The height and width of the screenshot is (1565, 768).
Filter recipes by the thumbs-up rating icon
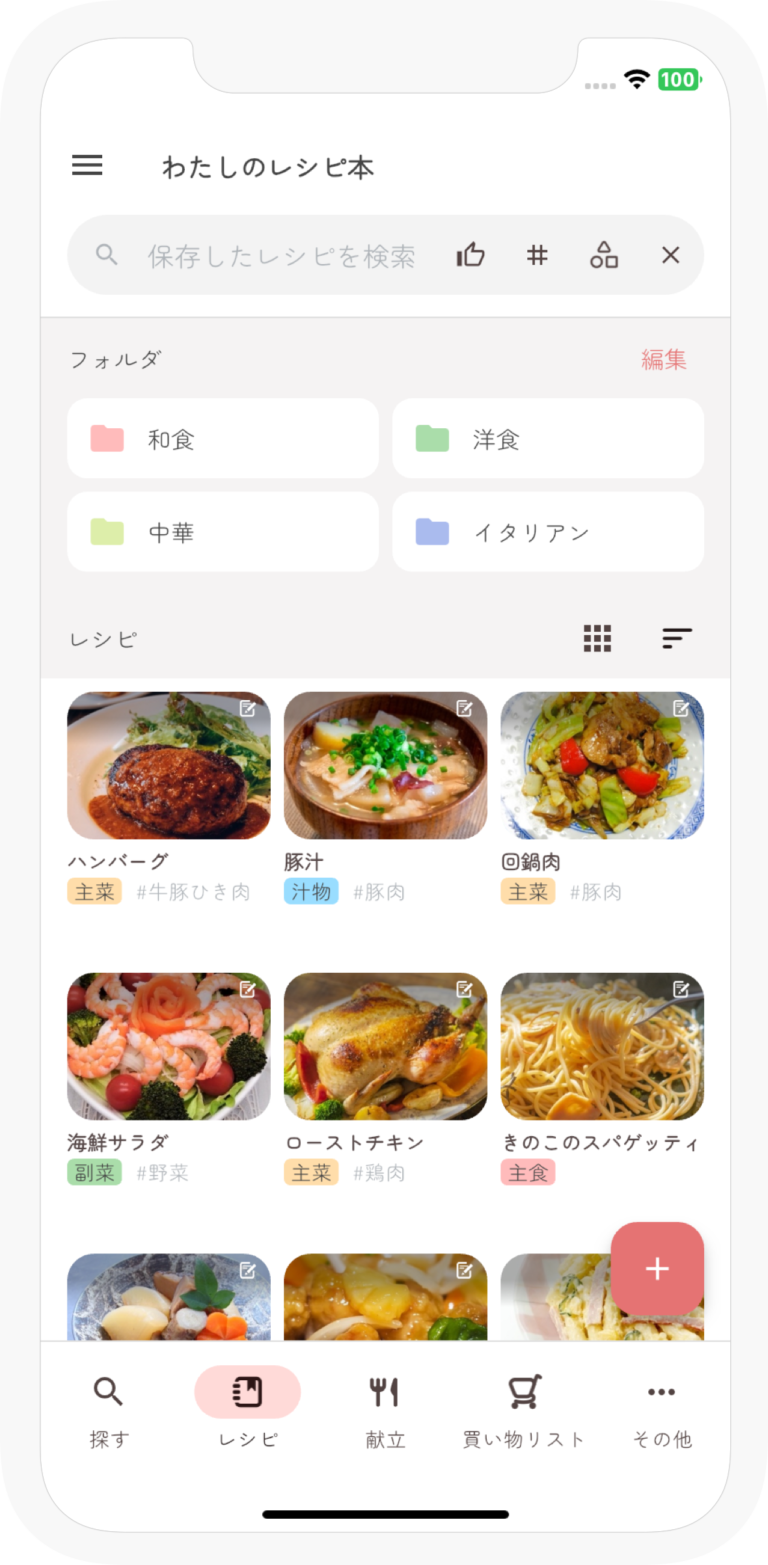click(x=470, y=255)
